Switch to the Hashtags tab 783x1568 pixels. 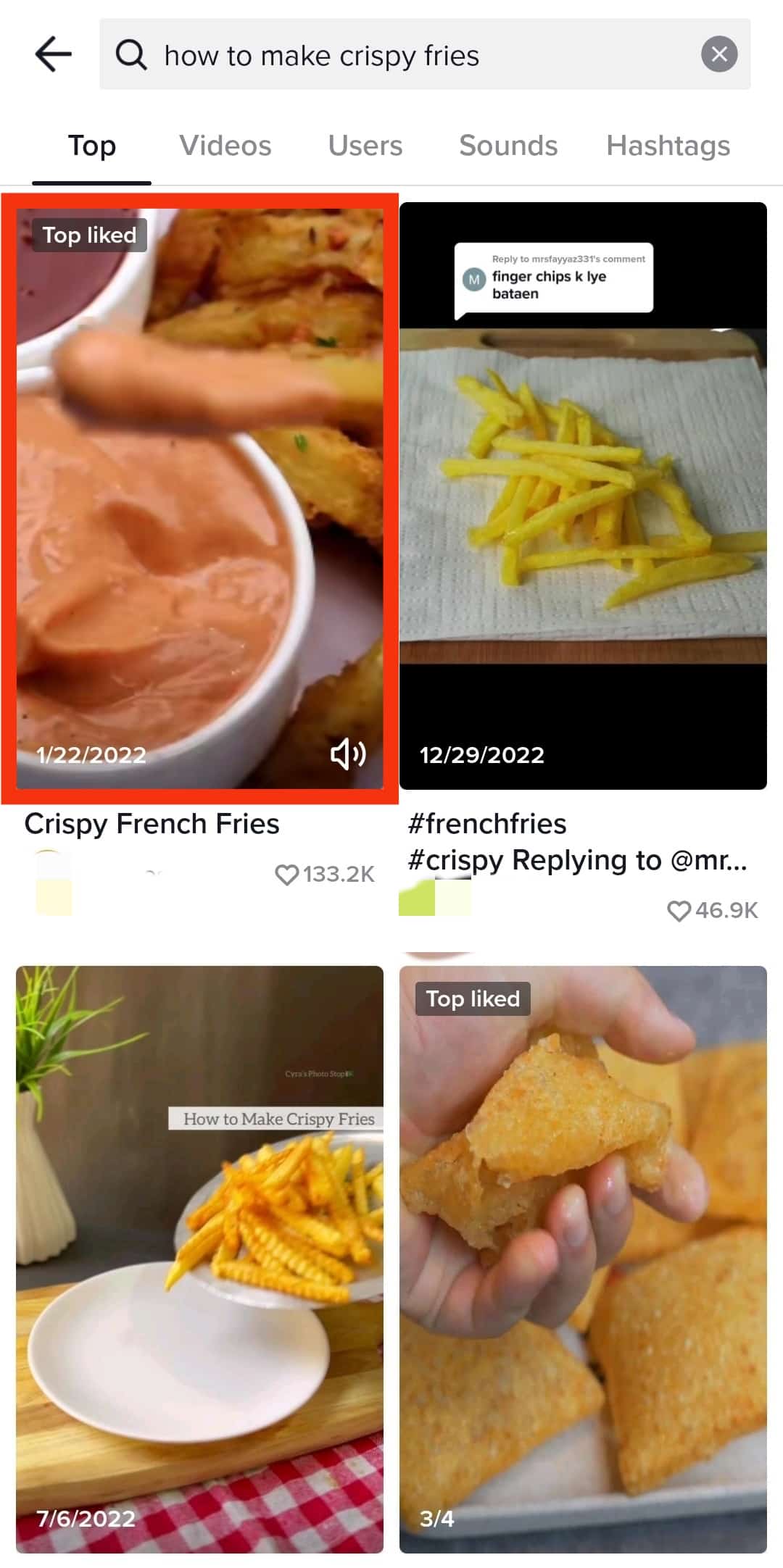pyautogui.click(x=668, y=146)
